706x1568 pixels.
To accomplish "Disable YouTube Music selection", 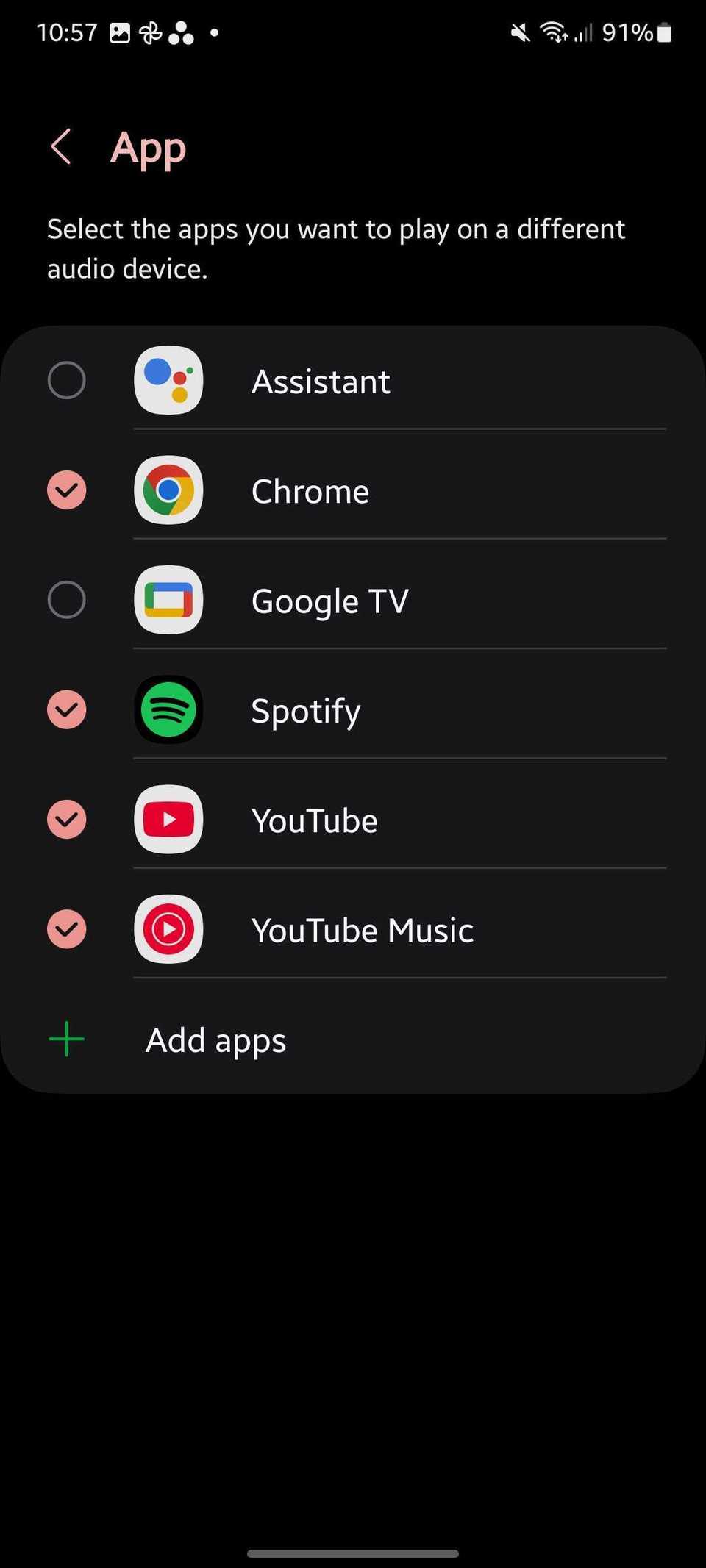I will point(66,929).
